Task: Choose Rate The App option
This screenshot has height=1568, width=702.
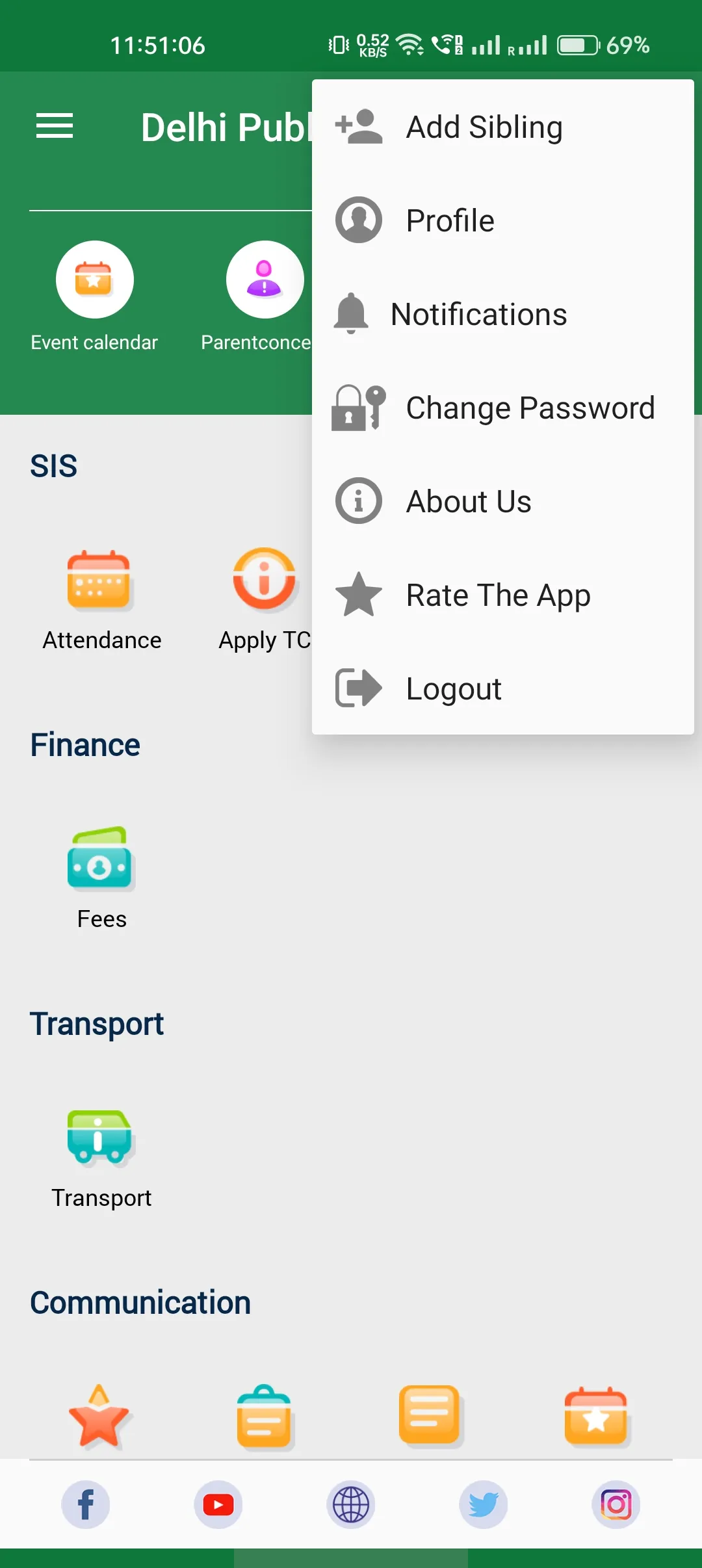Action: pos(498,594)
